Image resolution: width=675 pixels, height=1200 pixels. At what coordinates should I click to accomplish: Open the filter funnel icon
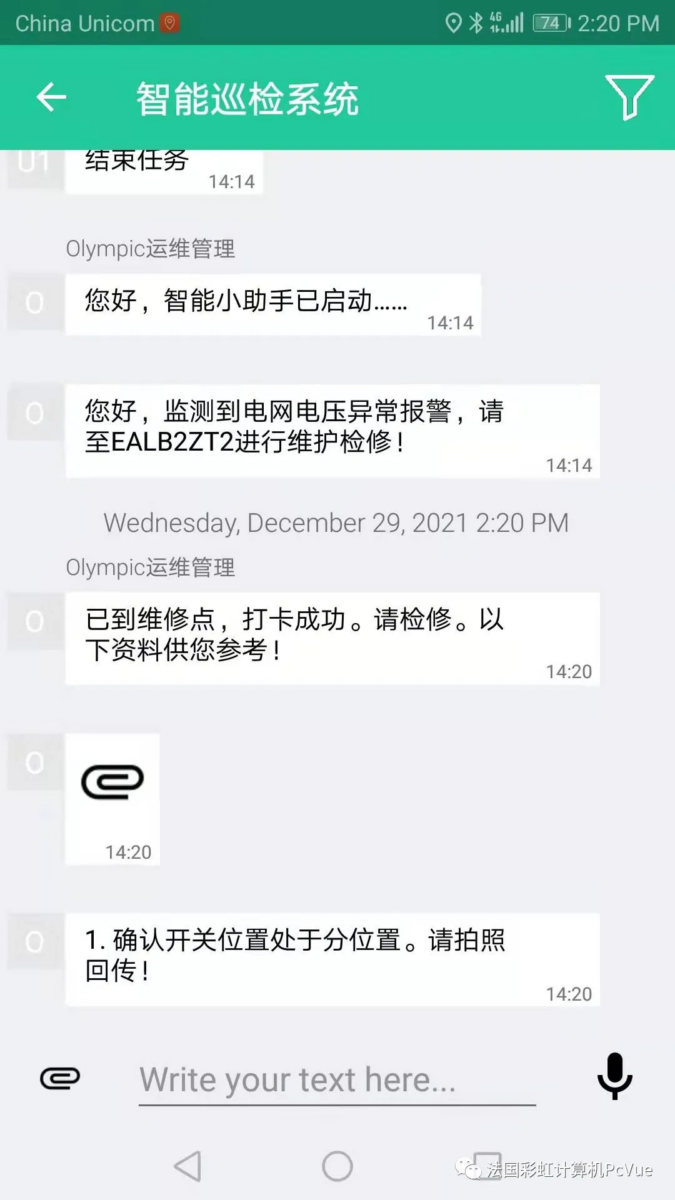629,97
